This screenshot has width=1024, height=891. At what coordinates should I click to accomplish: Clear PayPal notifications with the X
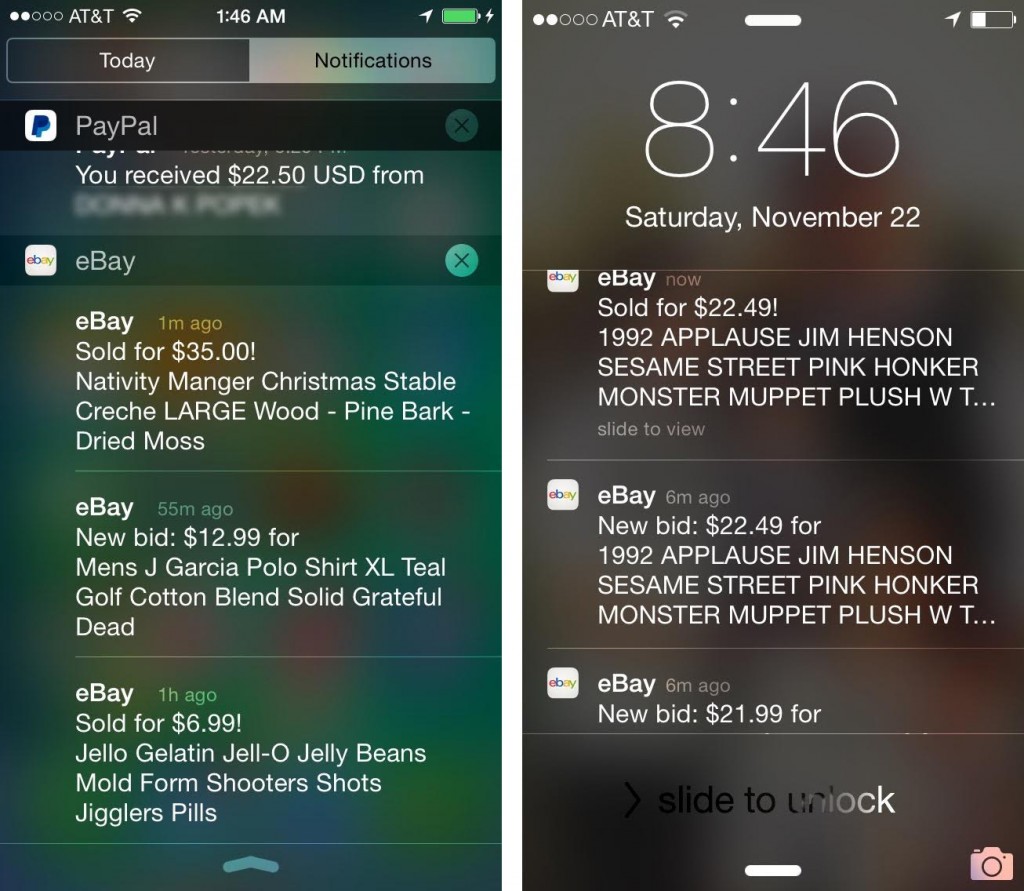click(461, 126)
